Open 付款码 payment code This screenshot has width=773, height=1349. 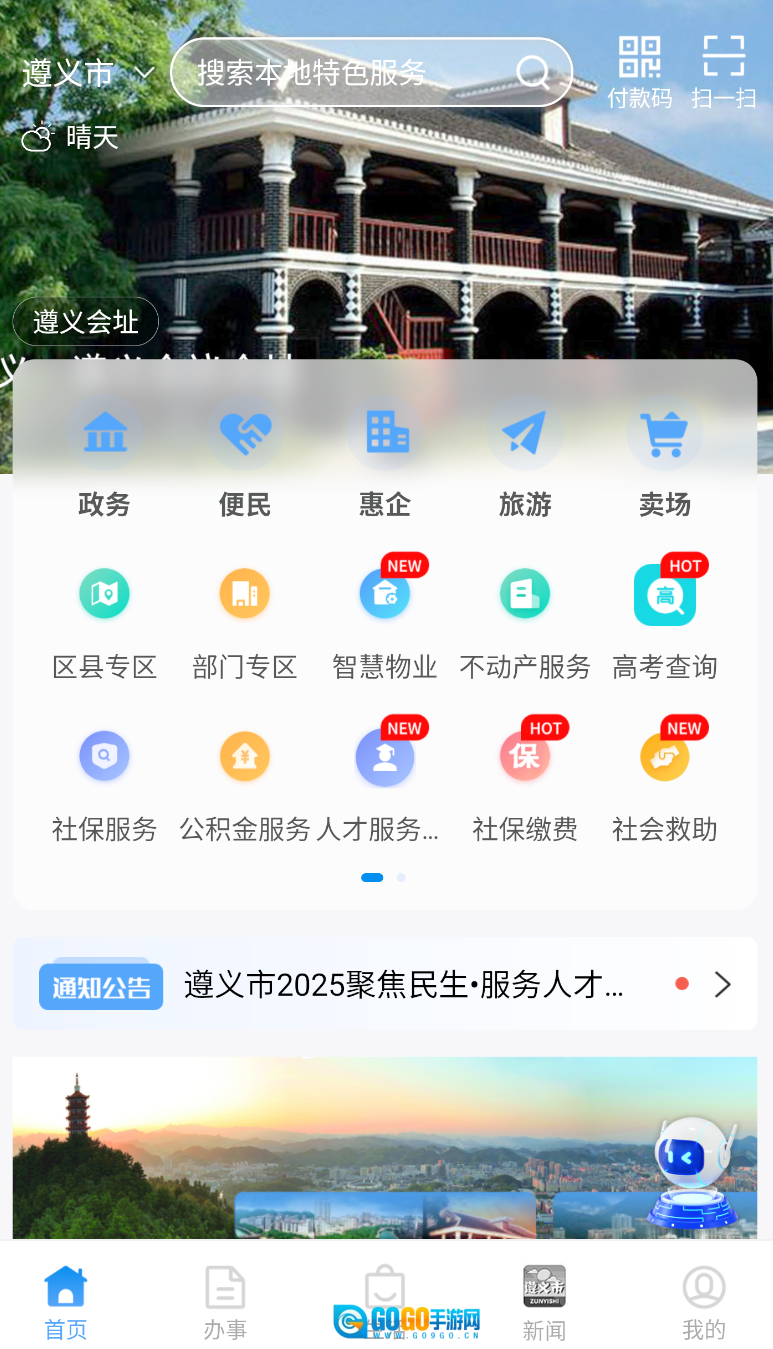coord(639,72)
